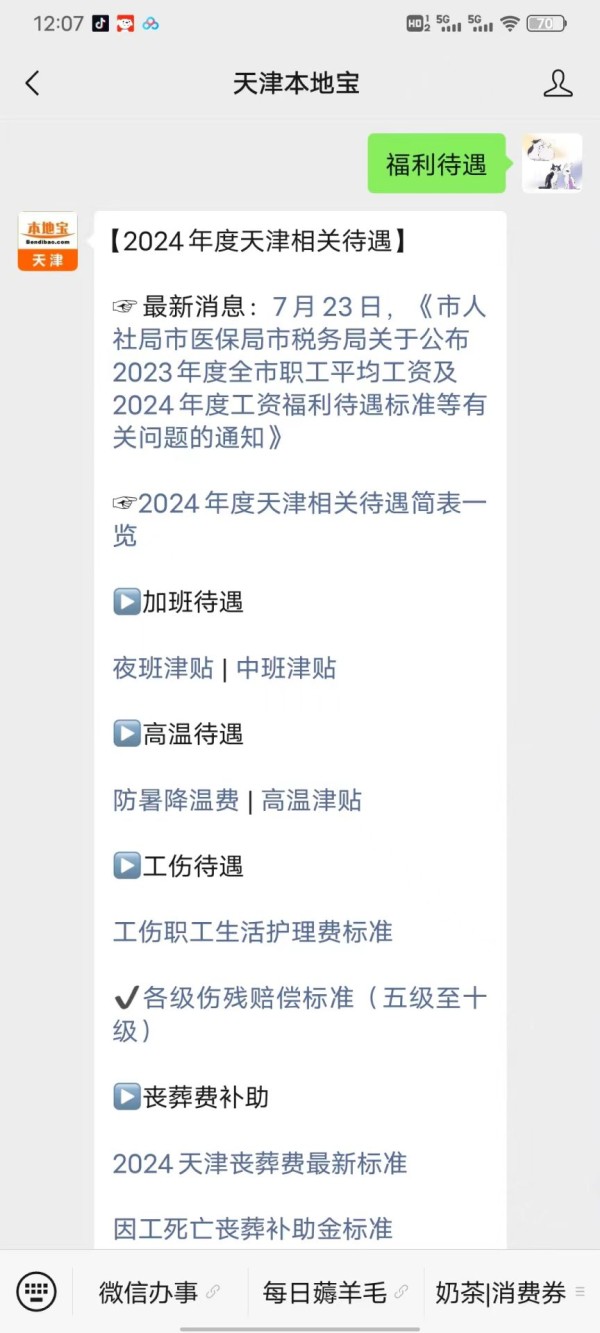The image size is (600, 1333).
Task: Open 工伤职工生活护理费标准 link
Action: 252,932
